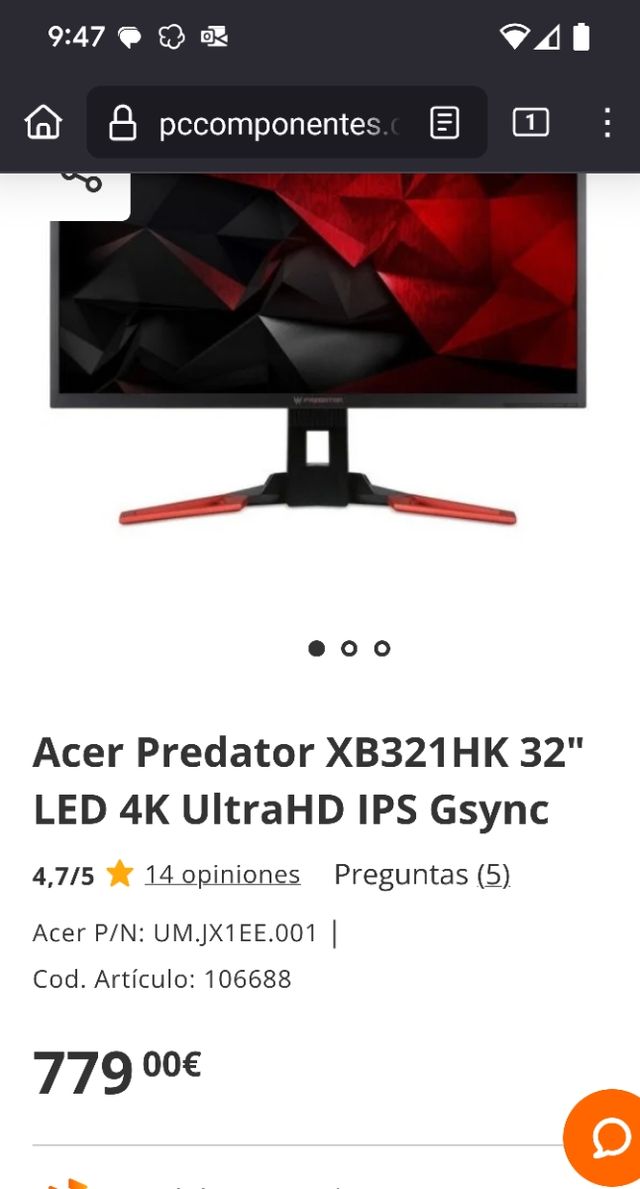Screen dimensions: 640x1189
Task: Go to the browser home page
Action: point(43,123)
